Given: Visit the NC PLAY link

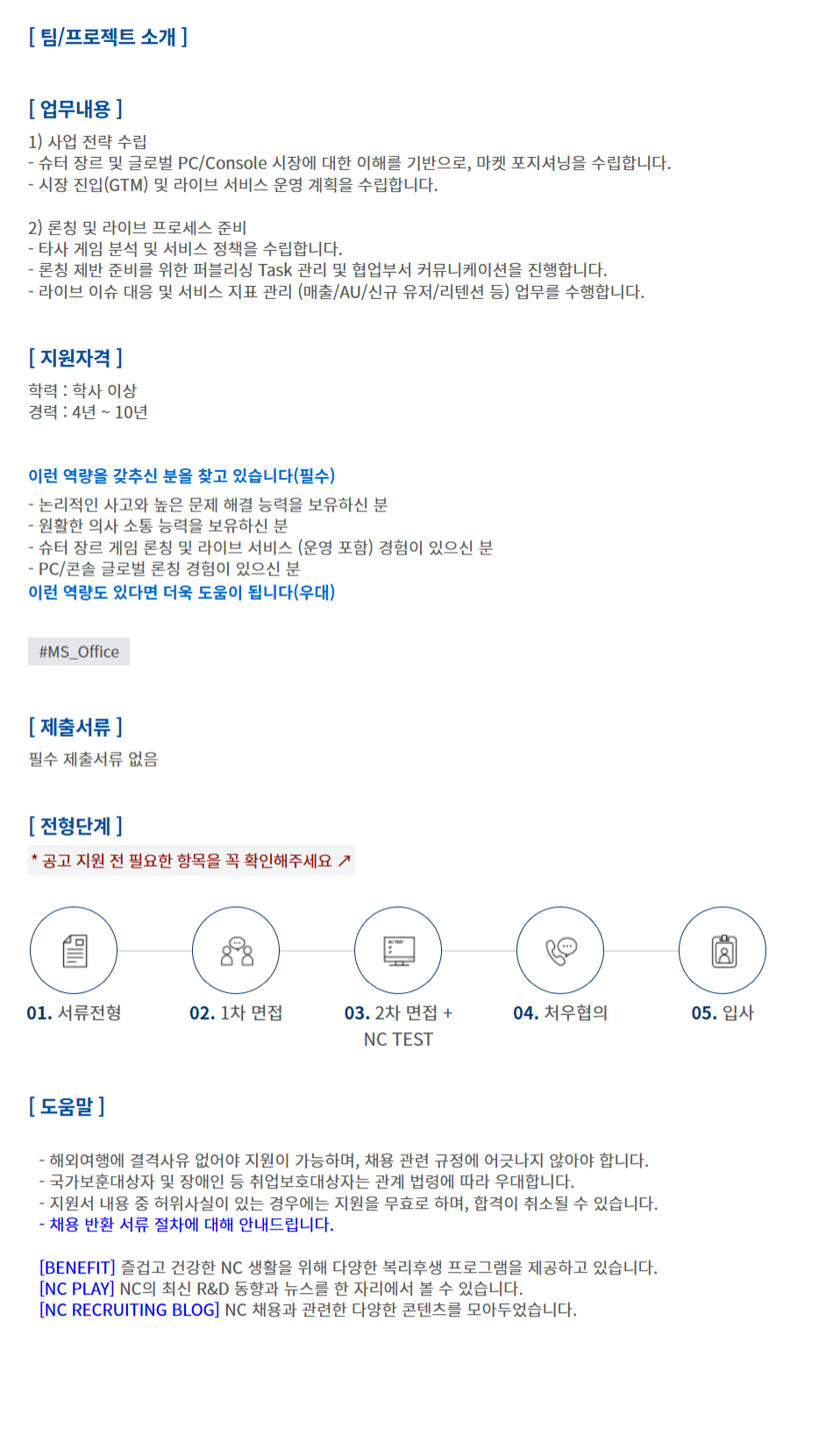Looking at the screenshot, I should tap(77, 1289).
